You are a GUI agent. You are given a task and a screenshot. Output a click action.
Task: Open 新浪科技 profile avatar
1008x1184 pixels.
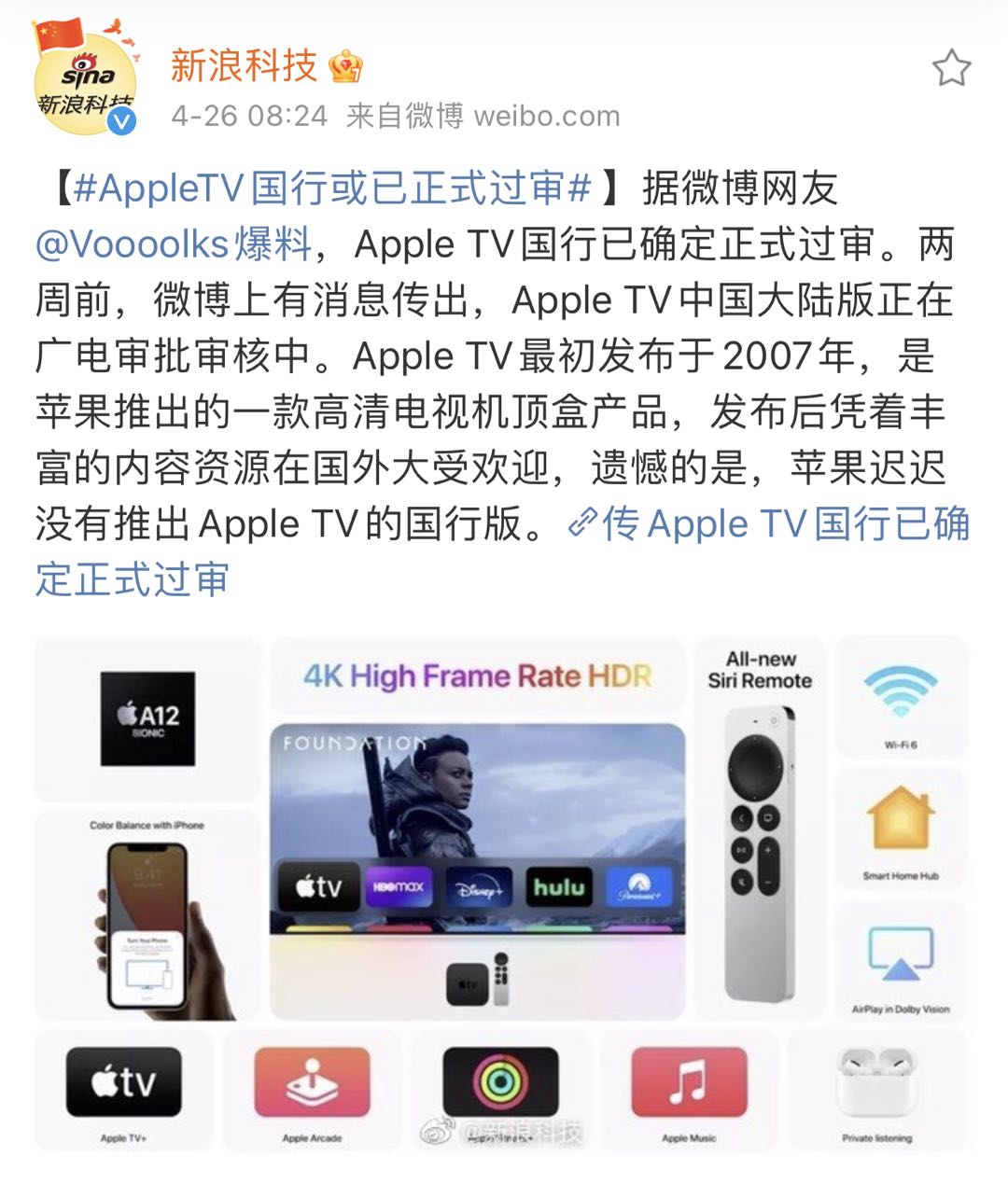(85, 80)
